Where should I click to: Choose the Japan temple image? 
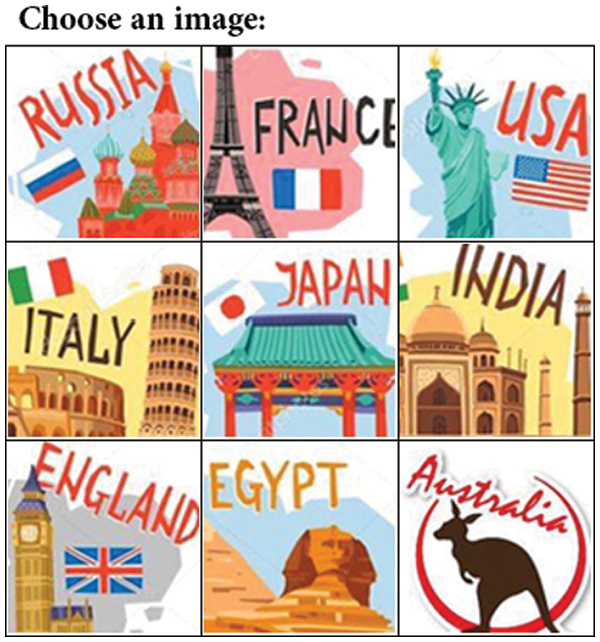pos(299,340)
